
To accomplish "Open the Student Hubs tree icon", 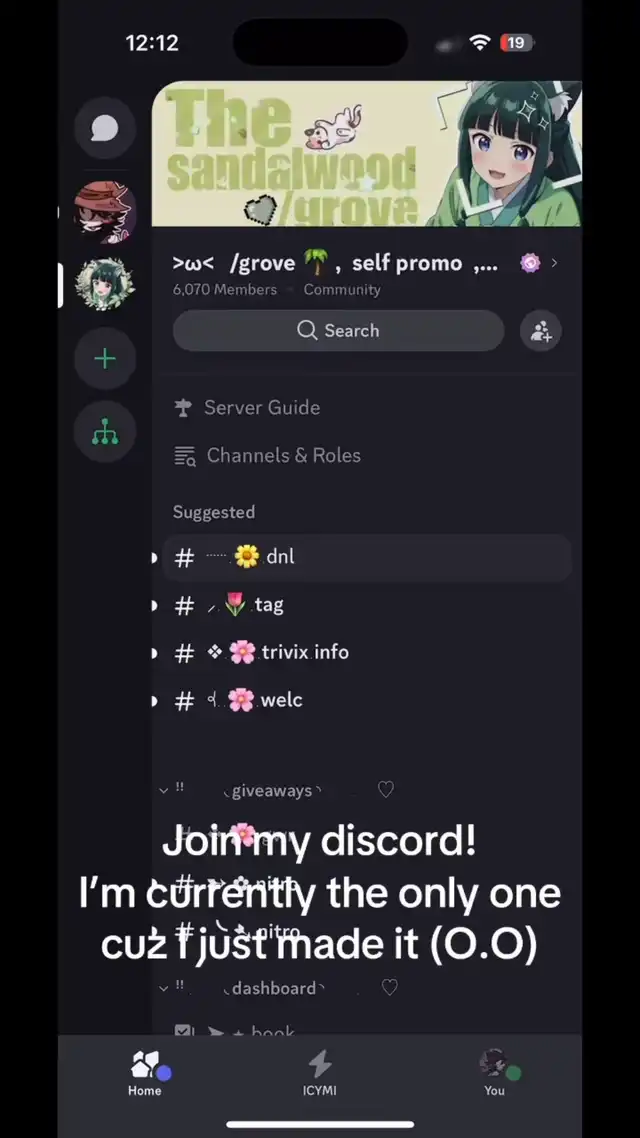I will pyautogui.click(x=104, y=431).
